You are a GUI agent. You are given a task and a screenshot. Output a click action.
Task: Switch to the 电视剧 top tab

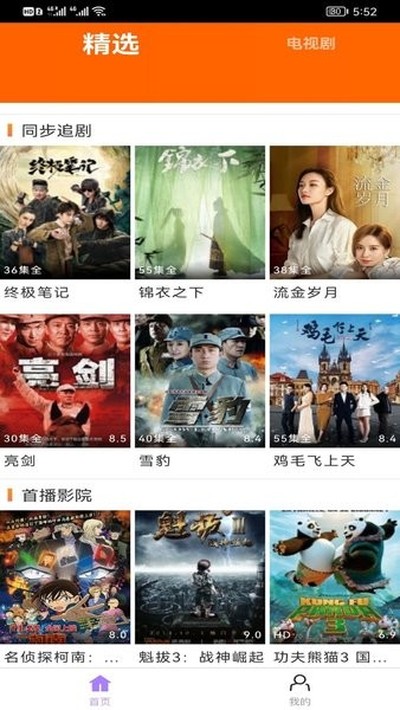(311, 43)
